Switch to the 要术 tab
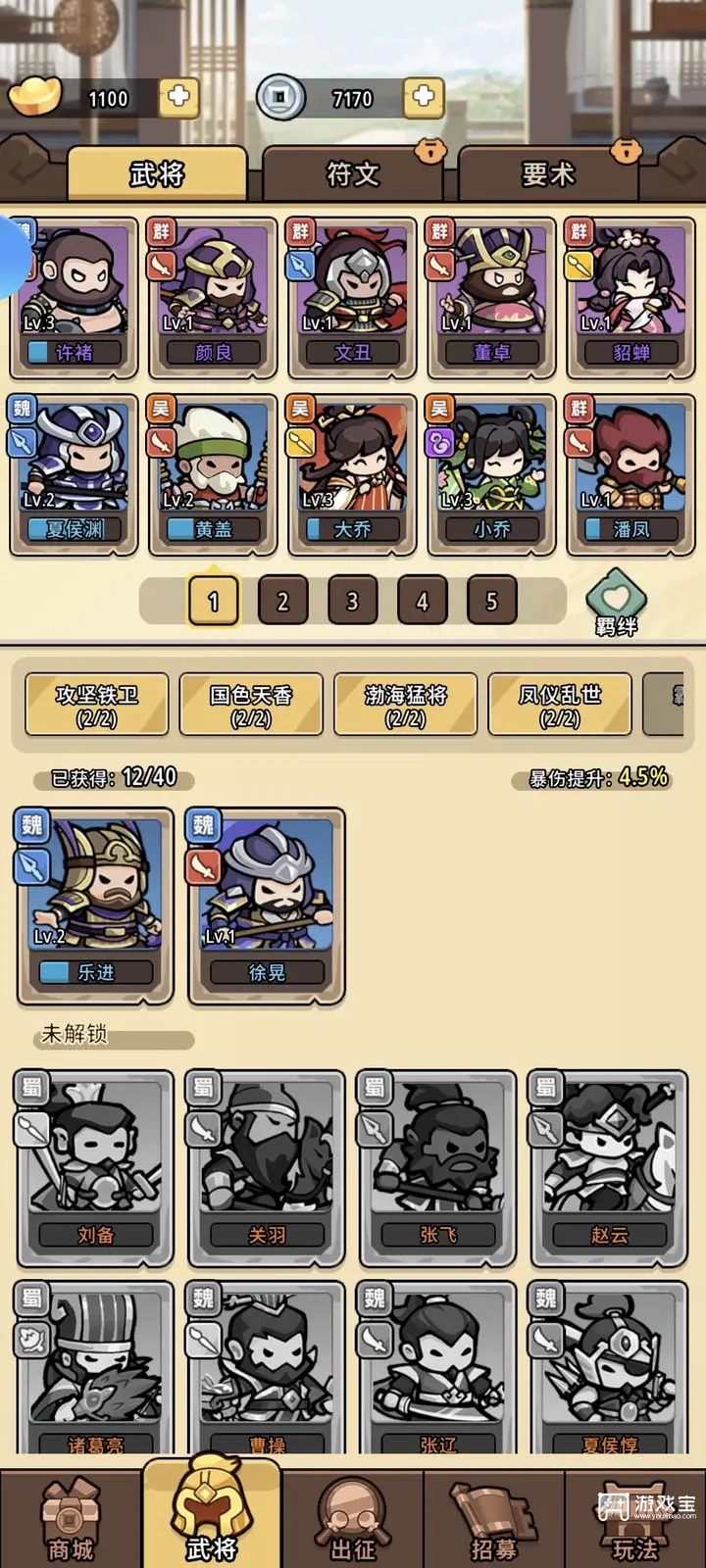This screenshot has height=1568, width=706. (x=547, y=174)
